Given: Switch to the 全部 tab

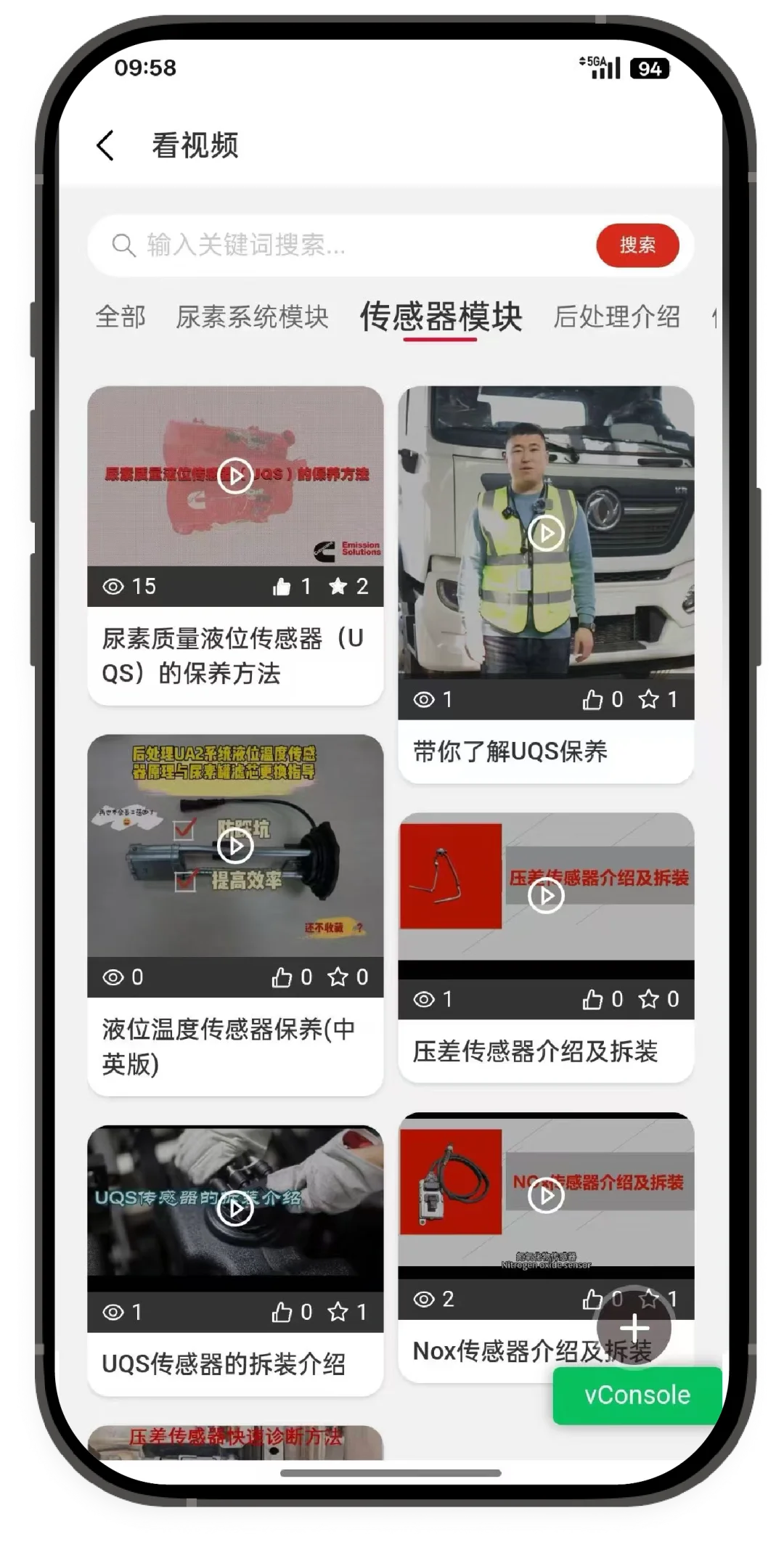Looking at the screenshot, I should click(121, 317).
